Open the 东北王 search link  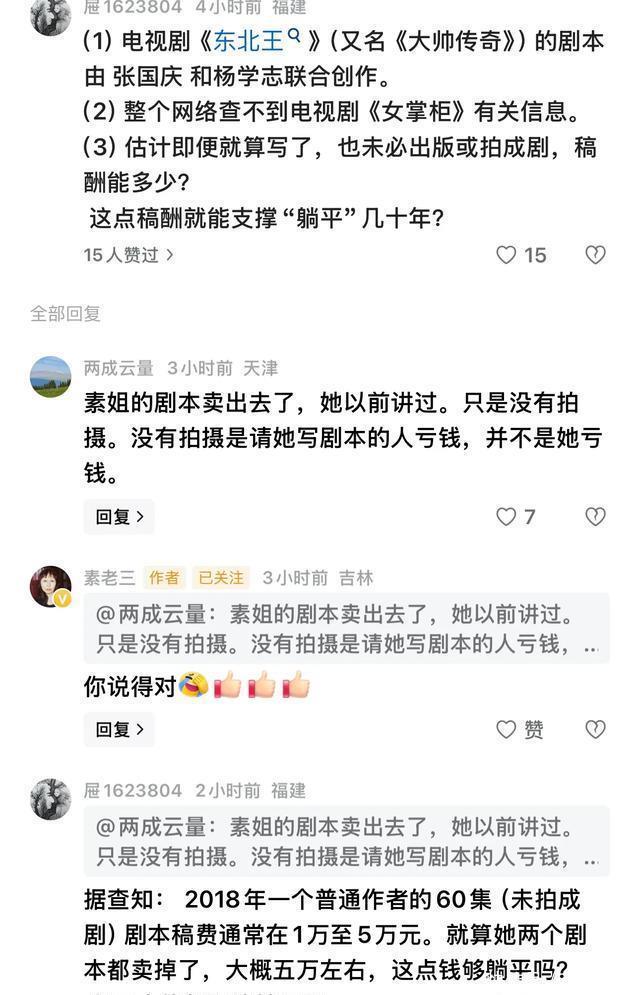point(256,43)
